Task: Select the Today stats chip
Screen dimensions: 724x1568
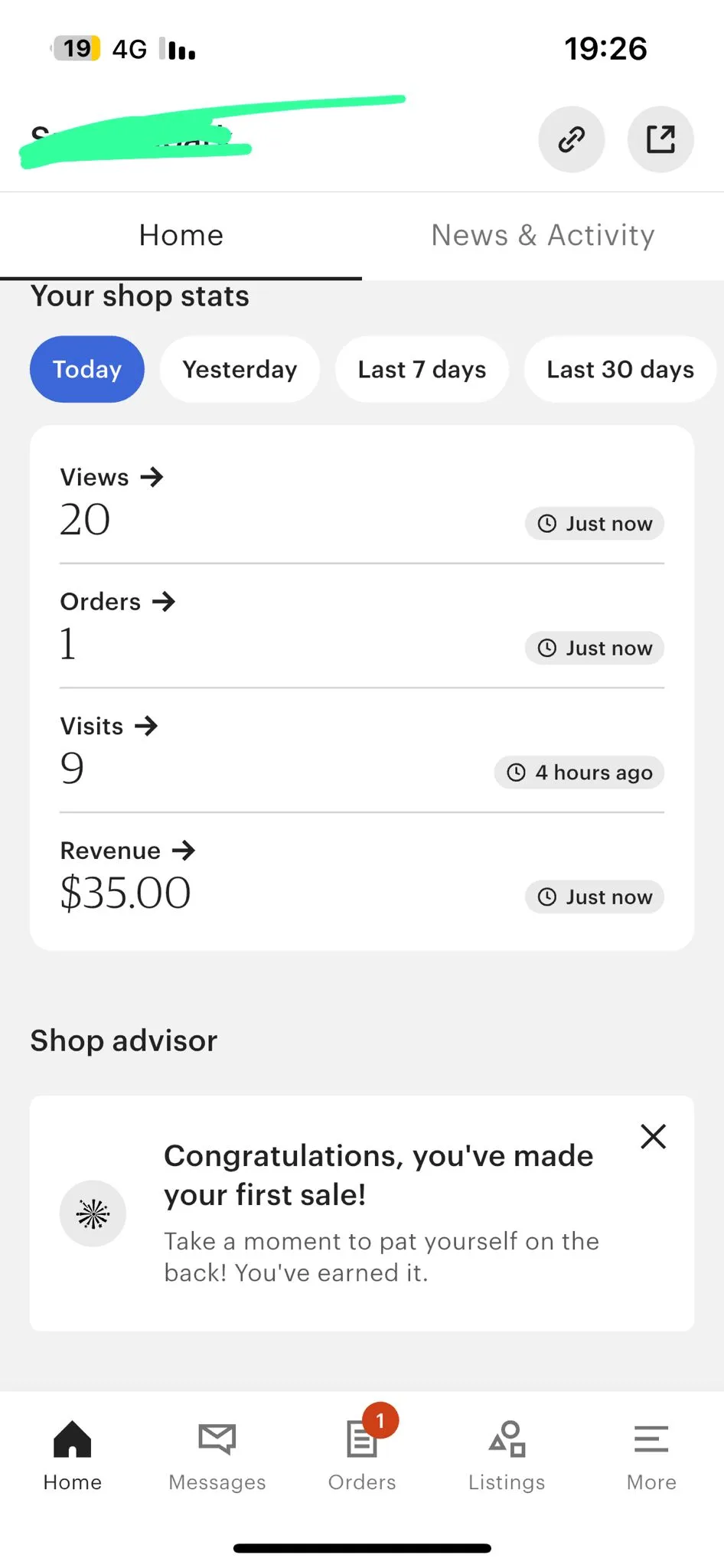Action: [x=87, y=369]
